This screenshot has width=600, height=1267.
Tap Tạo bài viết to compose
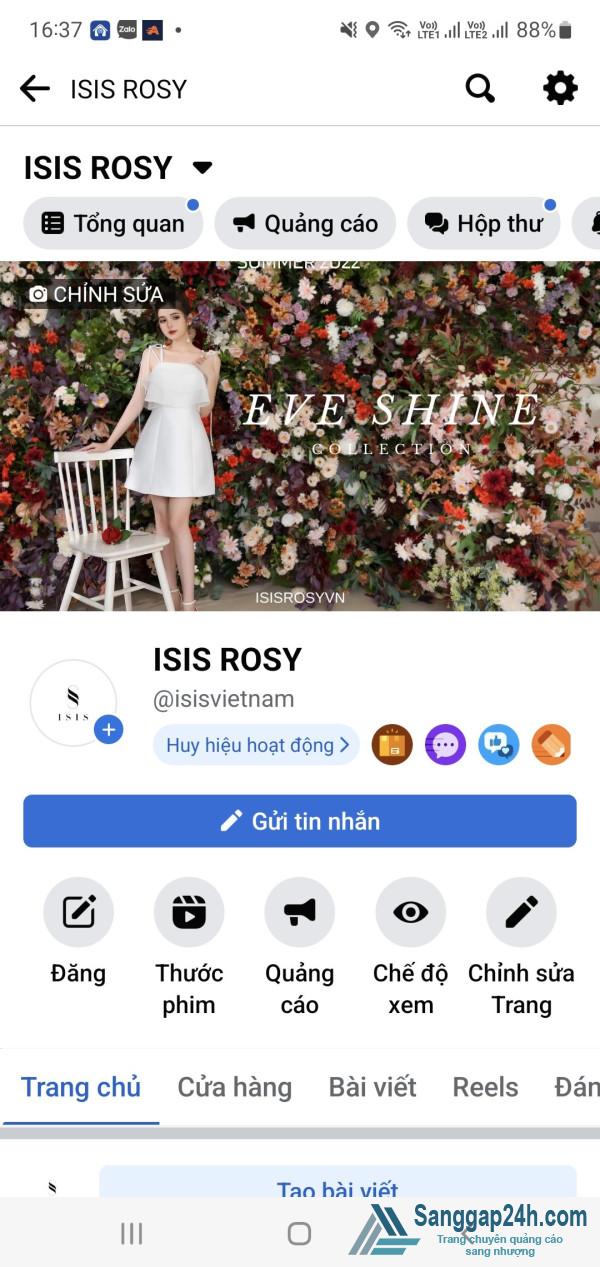coord(338,1188)
